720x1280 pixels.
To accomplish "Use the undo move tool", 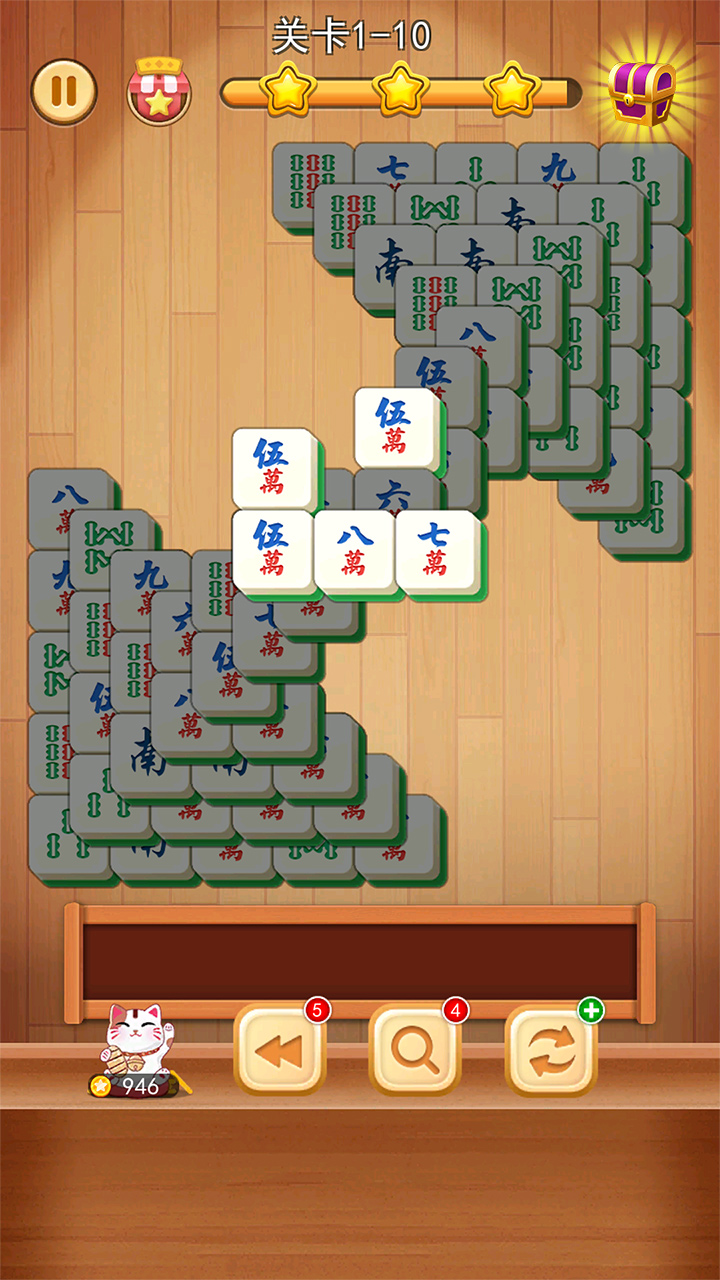I will [280, 1049].
